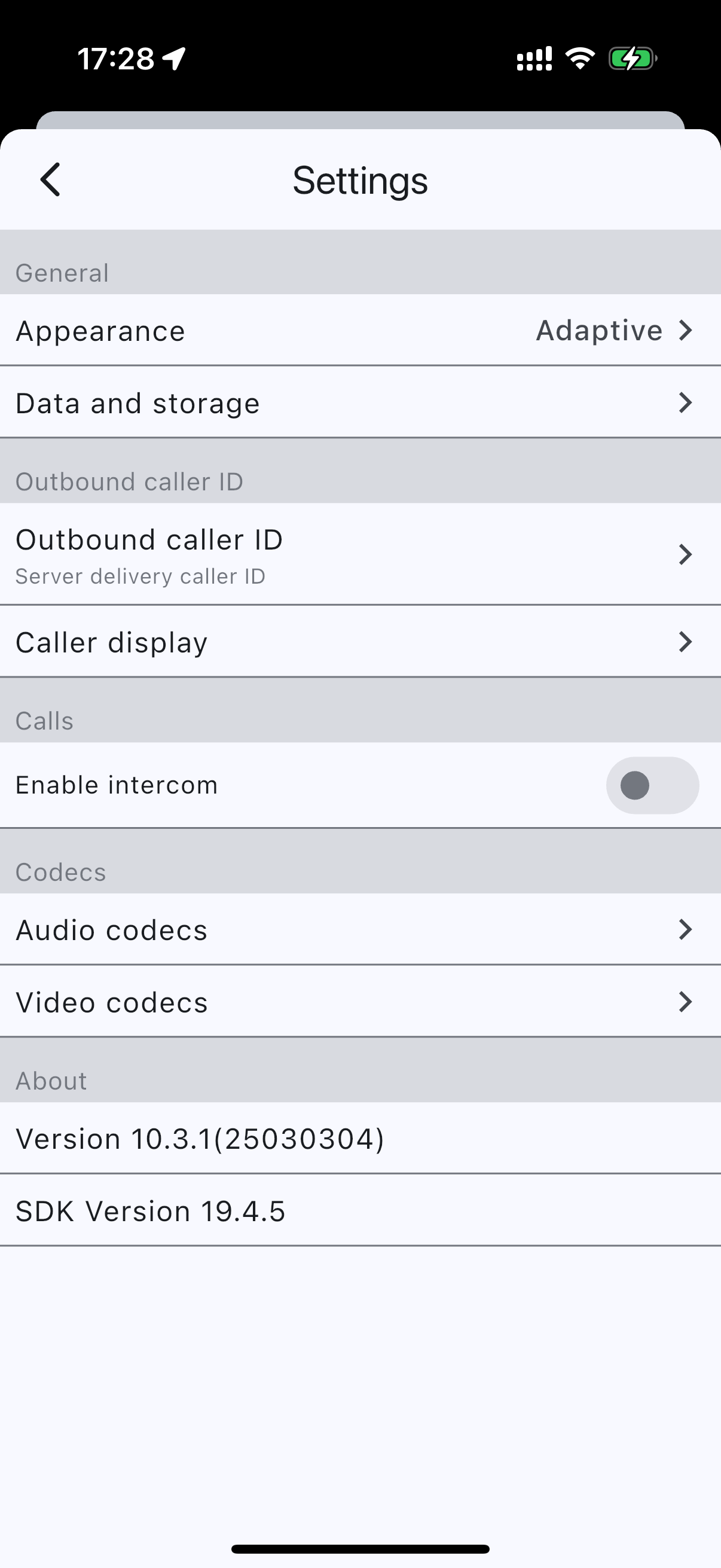Screen dimensions: 721x1568
Task: Open Audio codecs list
Action: pyautogui.click(x=360, y=929)
